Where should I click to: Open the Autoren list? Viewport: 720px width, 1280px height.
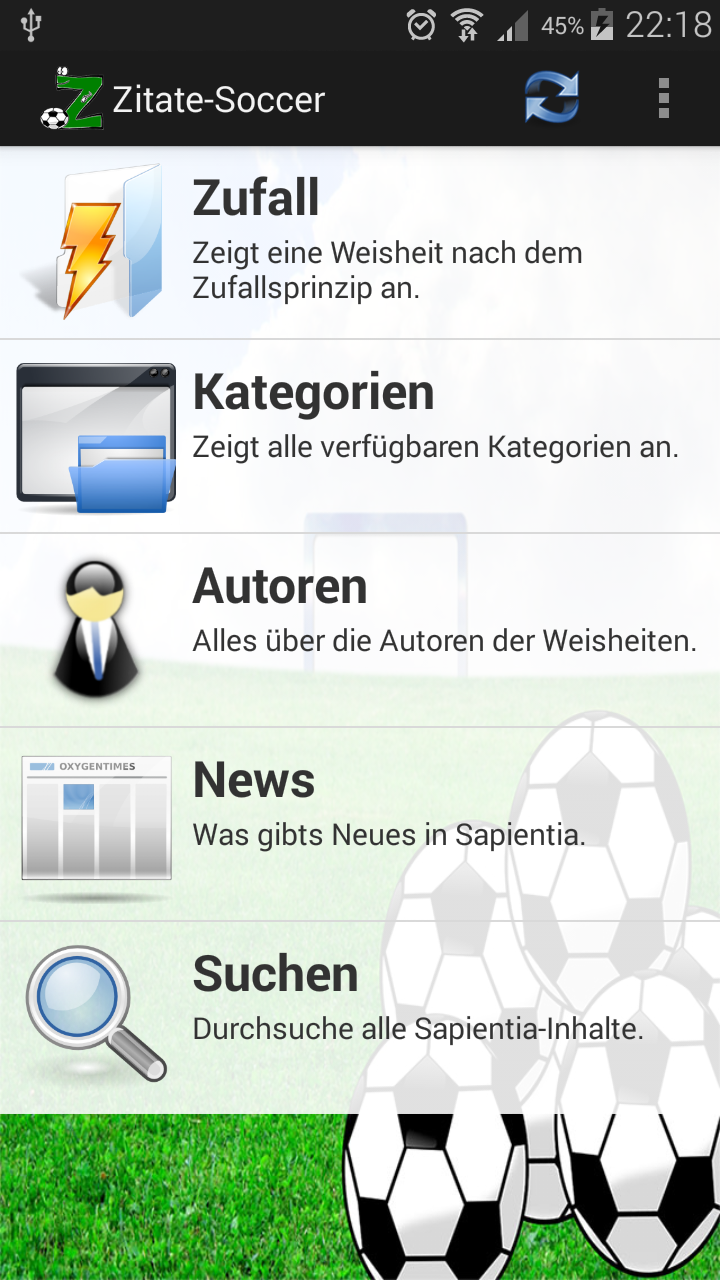point(360,630)
